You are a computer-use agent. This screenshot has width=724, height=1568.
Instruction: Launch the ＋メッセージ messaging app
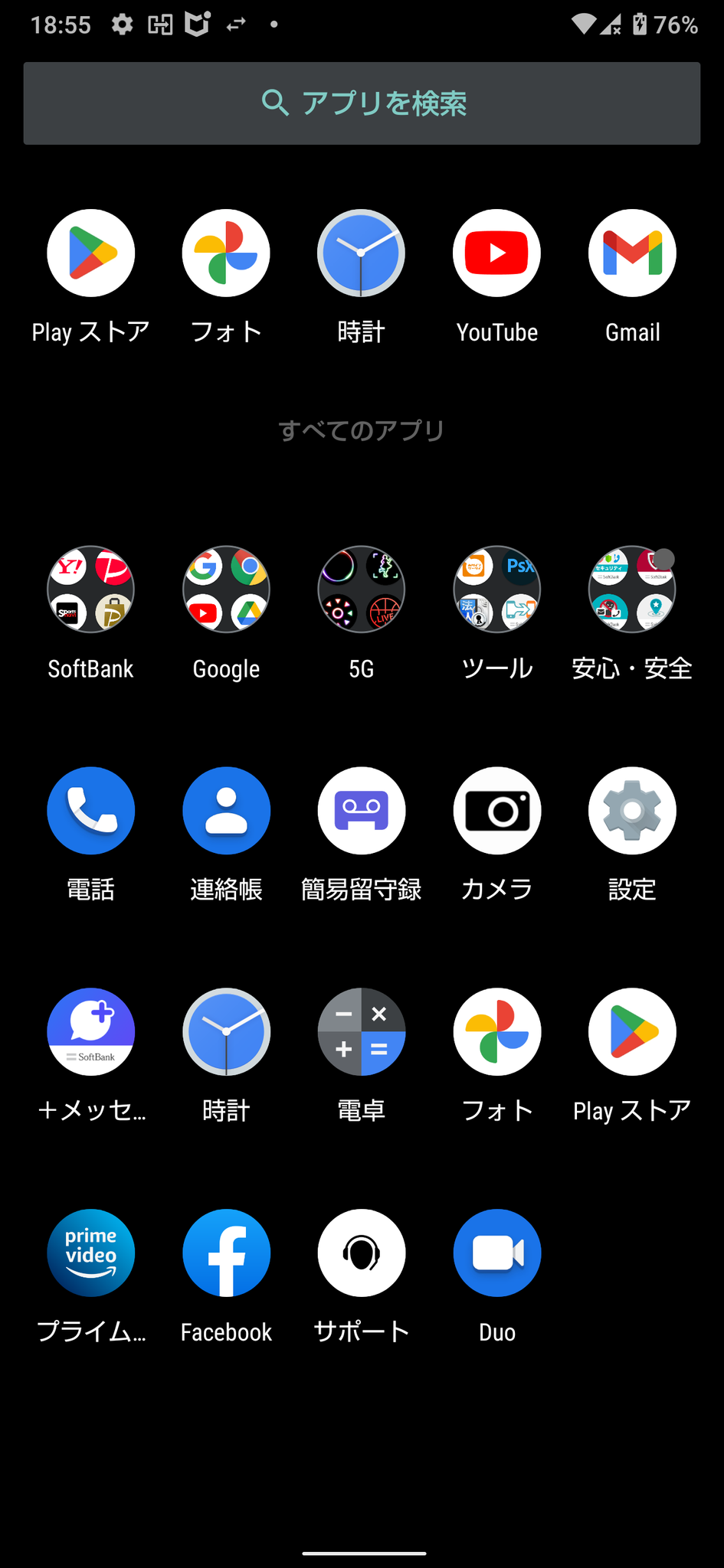(90, 1031)
